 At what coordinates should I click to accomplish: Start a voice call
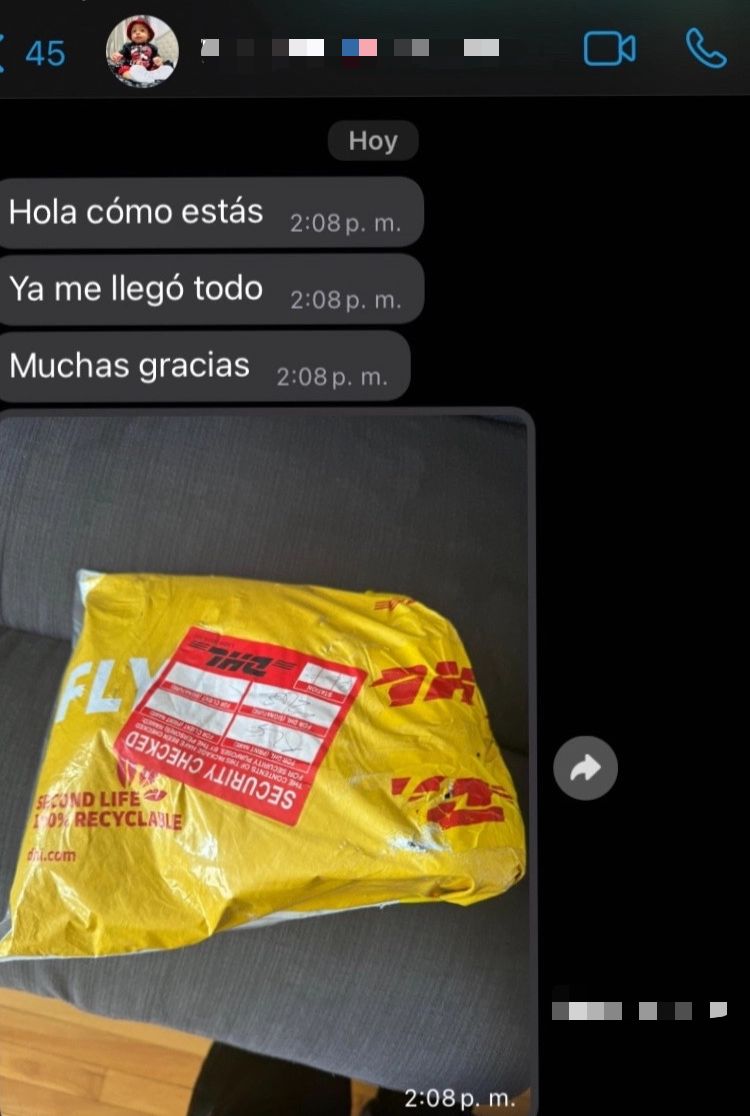[x=705, y=49]
